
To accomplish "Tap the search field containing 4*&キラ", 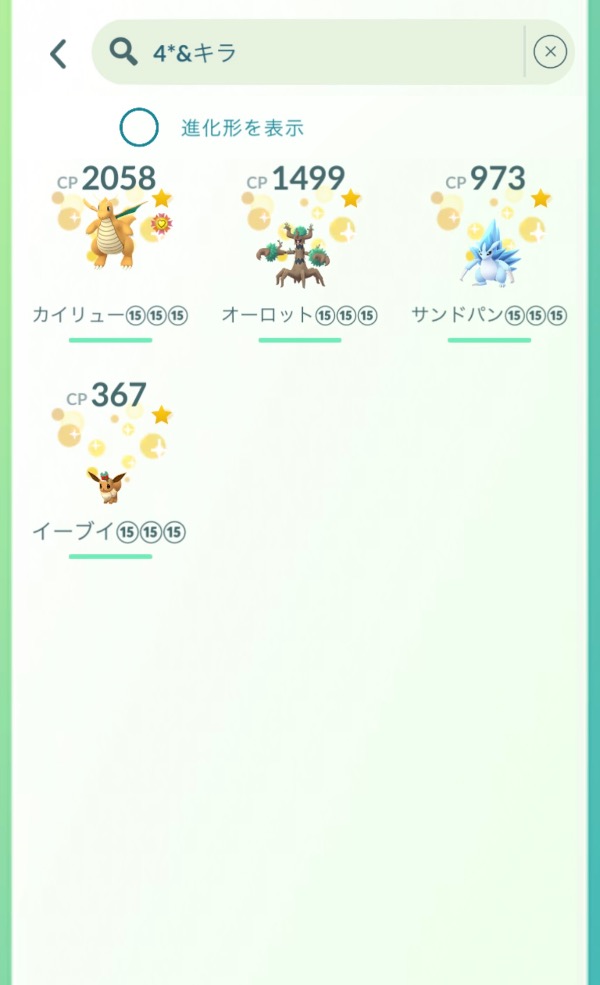I will pyautogui.click(x=320, y=52).
